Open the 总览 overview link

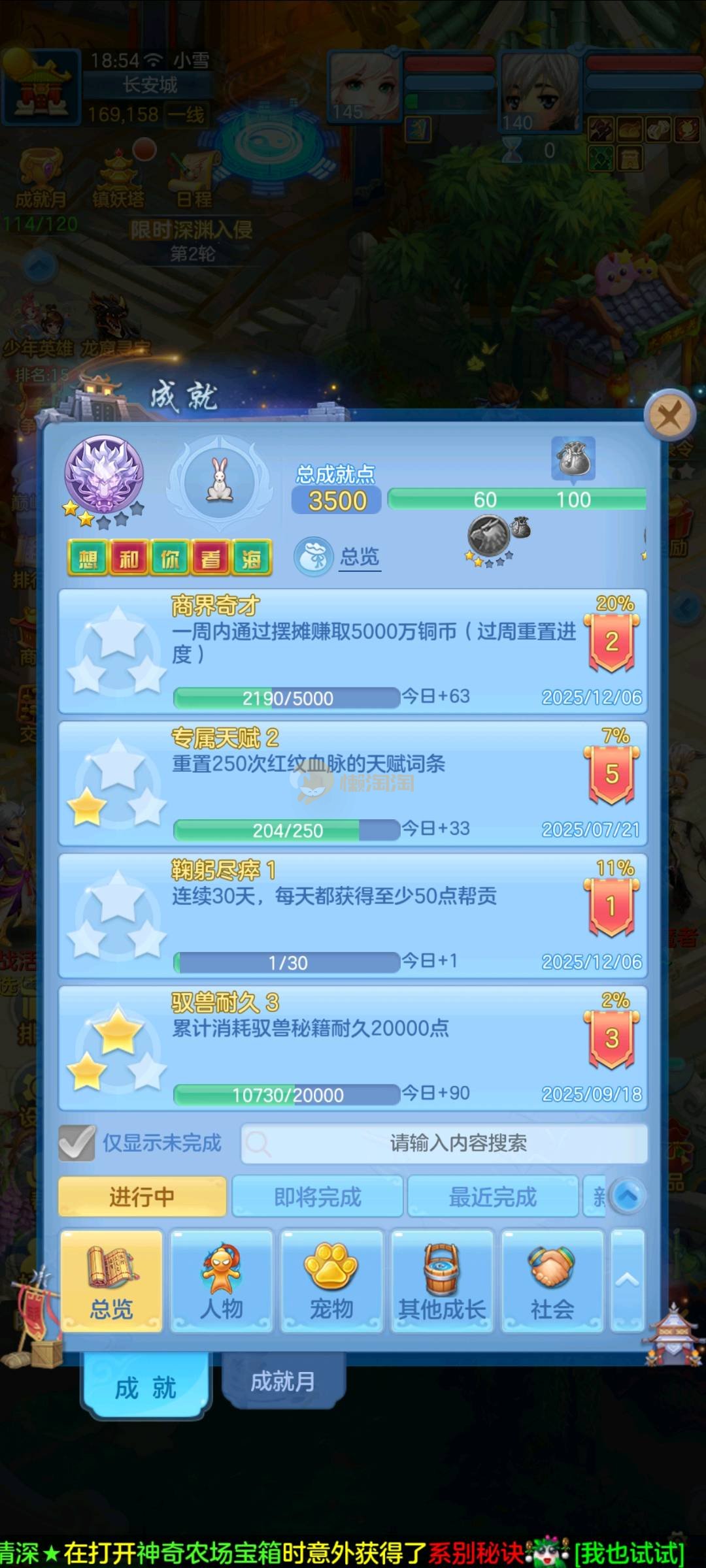tap(359, 557)
